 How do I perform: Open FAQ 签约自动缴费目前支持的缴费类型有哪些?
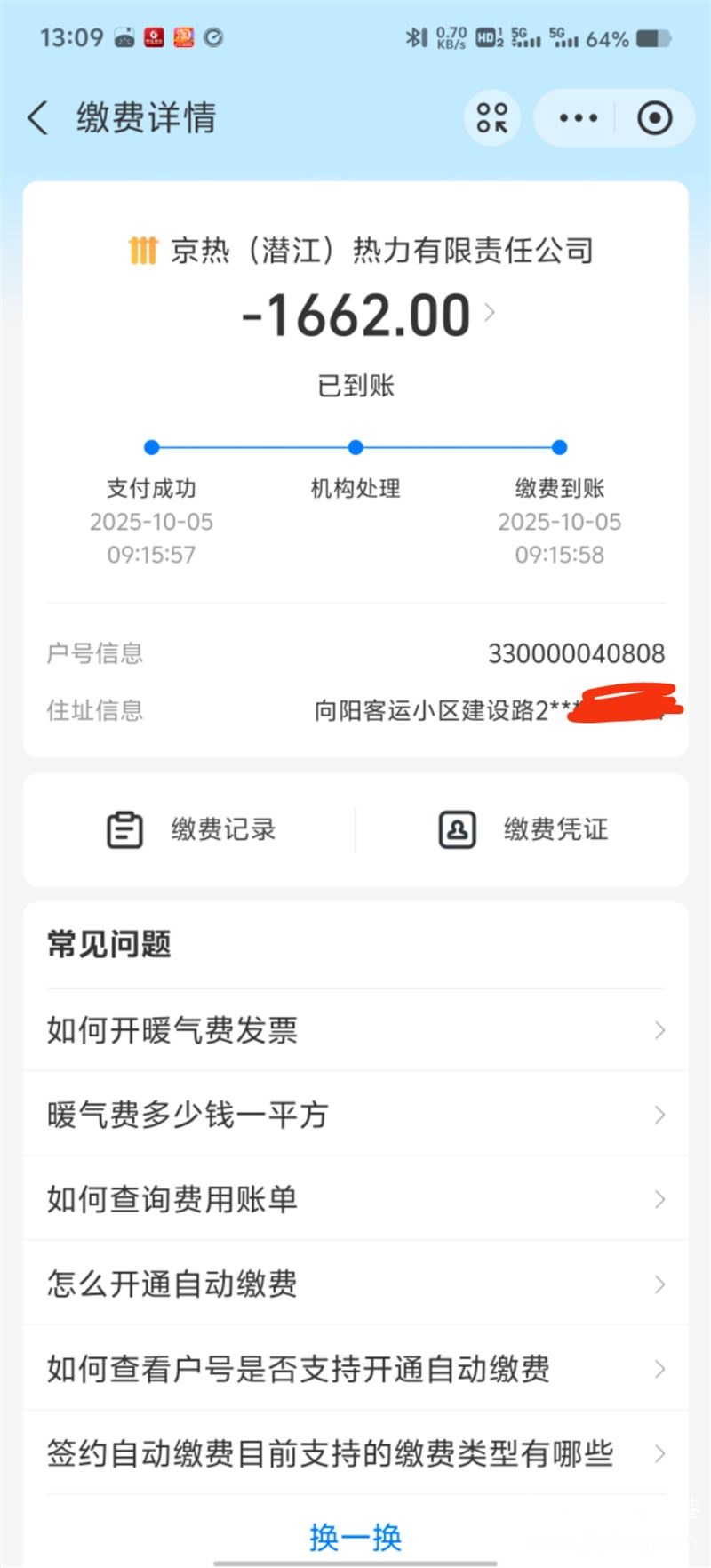coord(355,1453)
